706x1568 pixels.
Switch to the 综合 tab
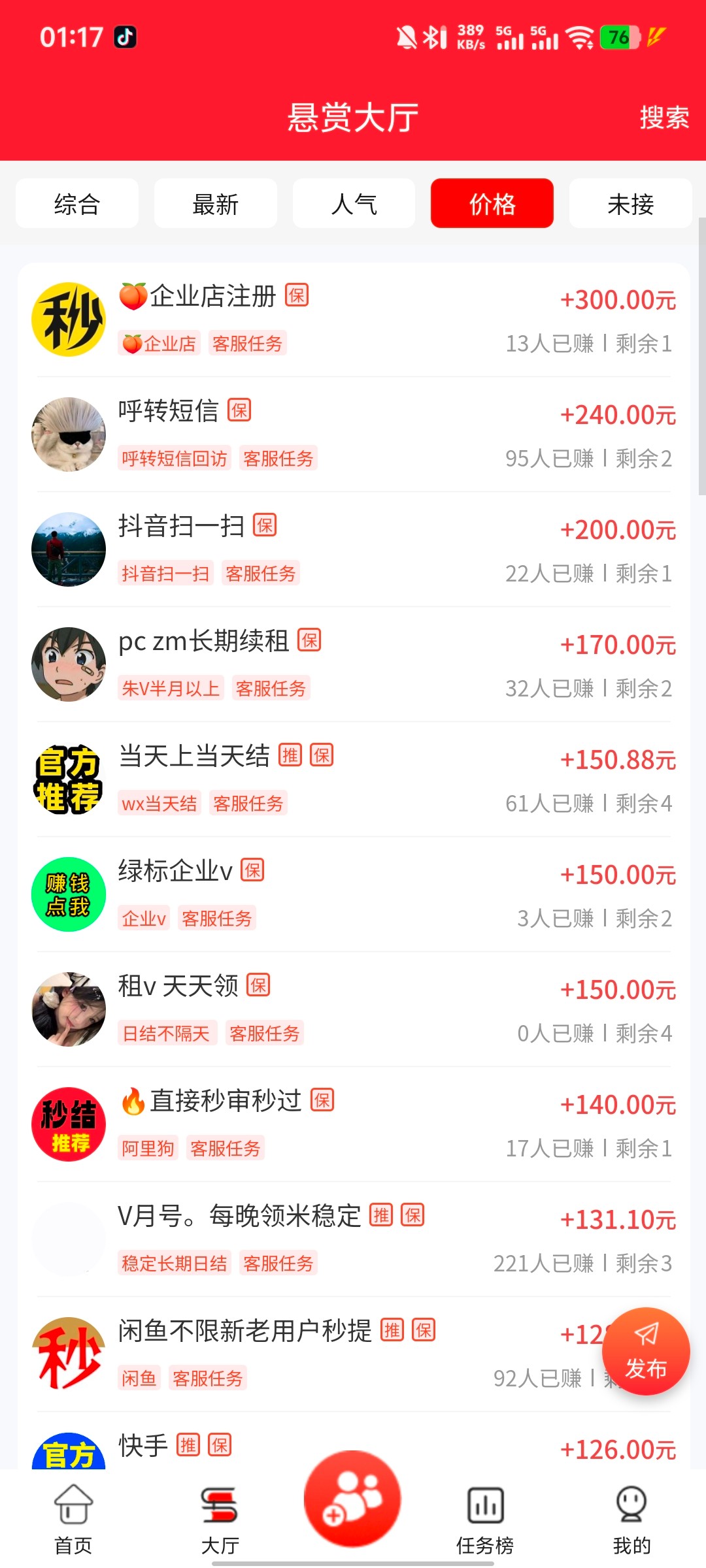tap(76, 203)
